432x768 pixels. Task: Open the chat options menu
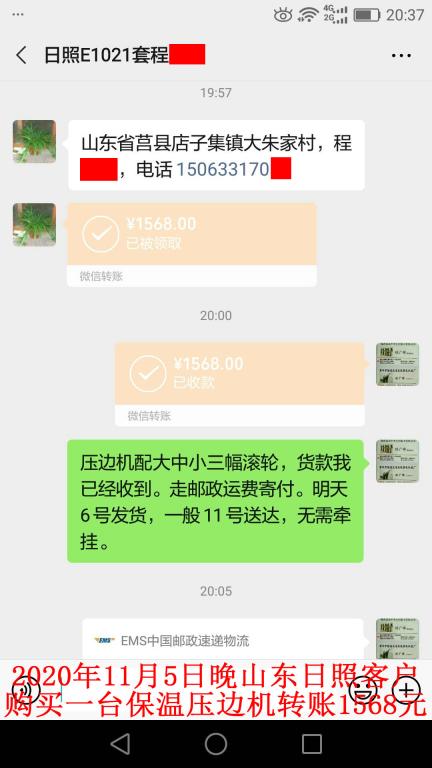tap(401, 55)
